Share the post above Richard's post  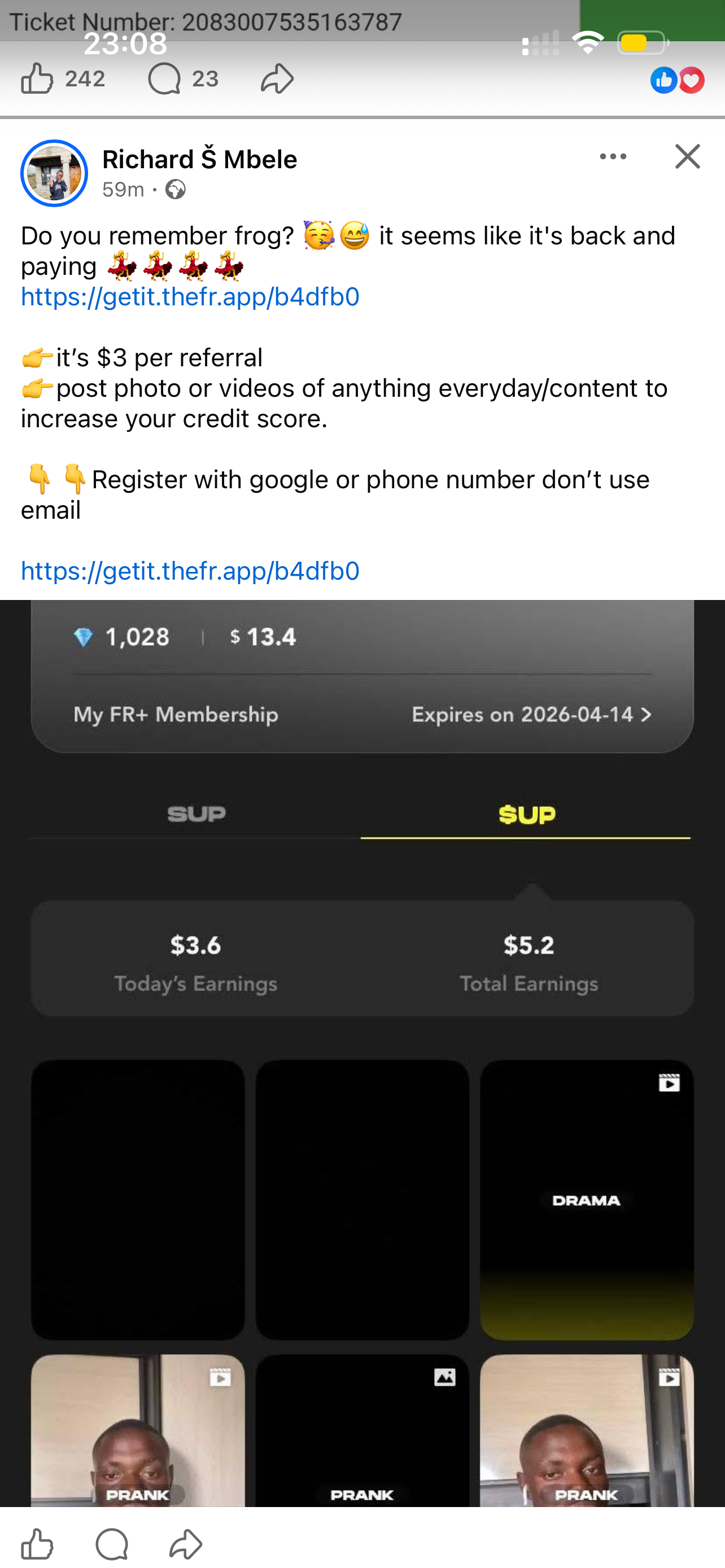point(278,79)
